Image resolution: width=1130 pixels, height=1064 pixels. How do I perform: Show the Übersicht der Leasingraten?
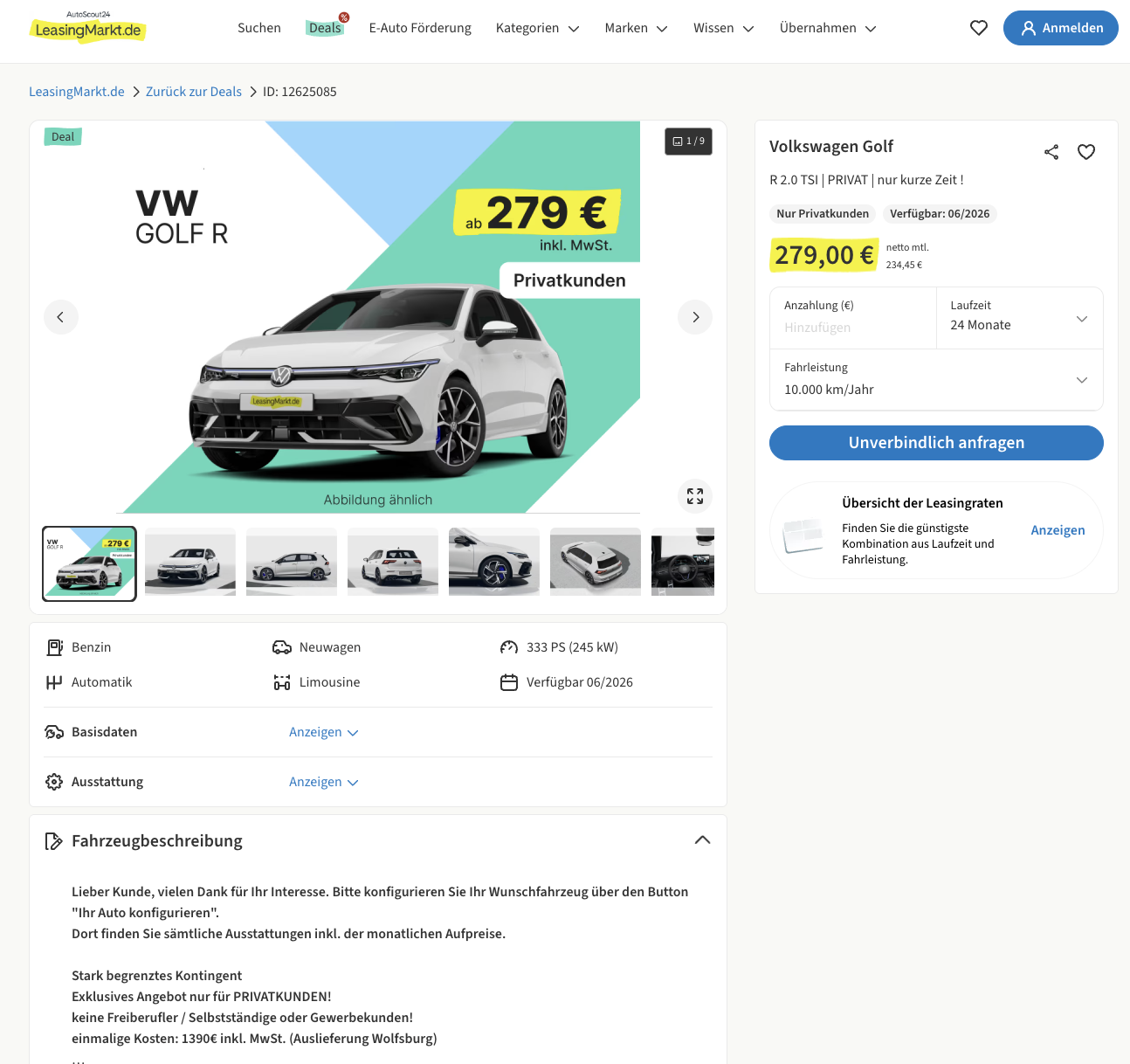tap(1058, 530)
